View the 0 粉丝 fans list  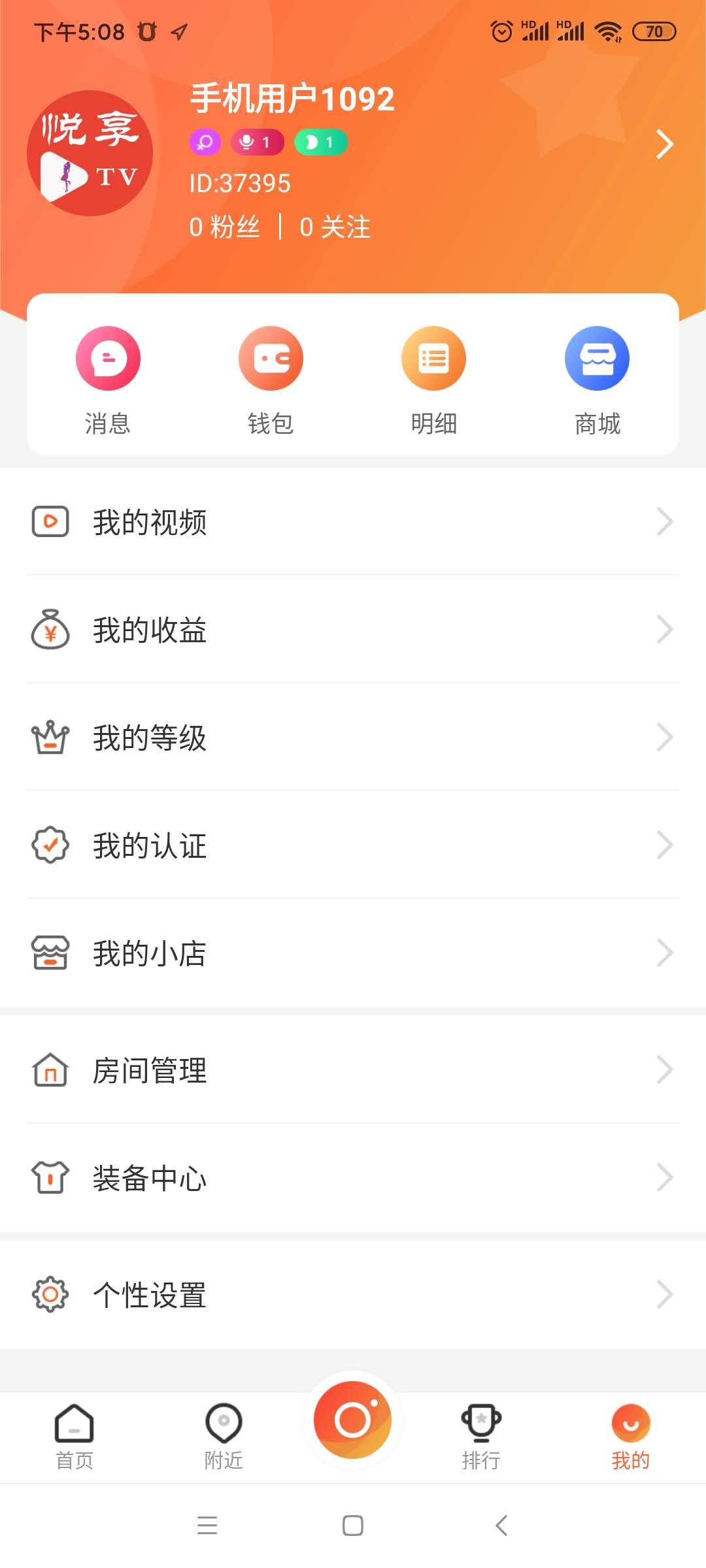[224, 227]
